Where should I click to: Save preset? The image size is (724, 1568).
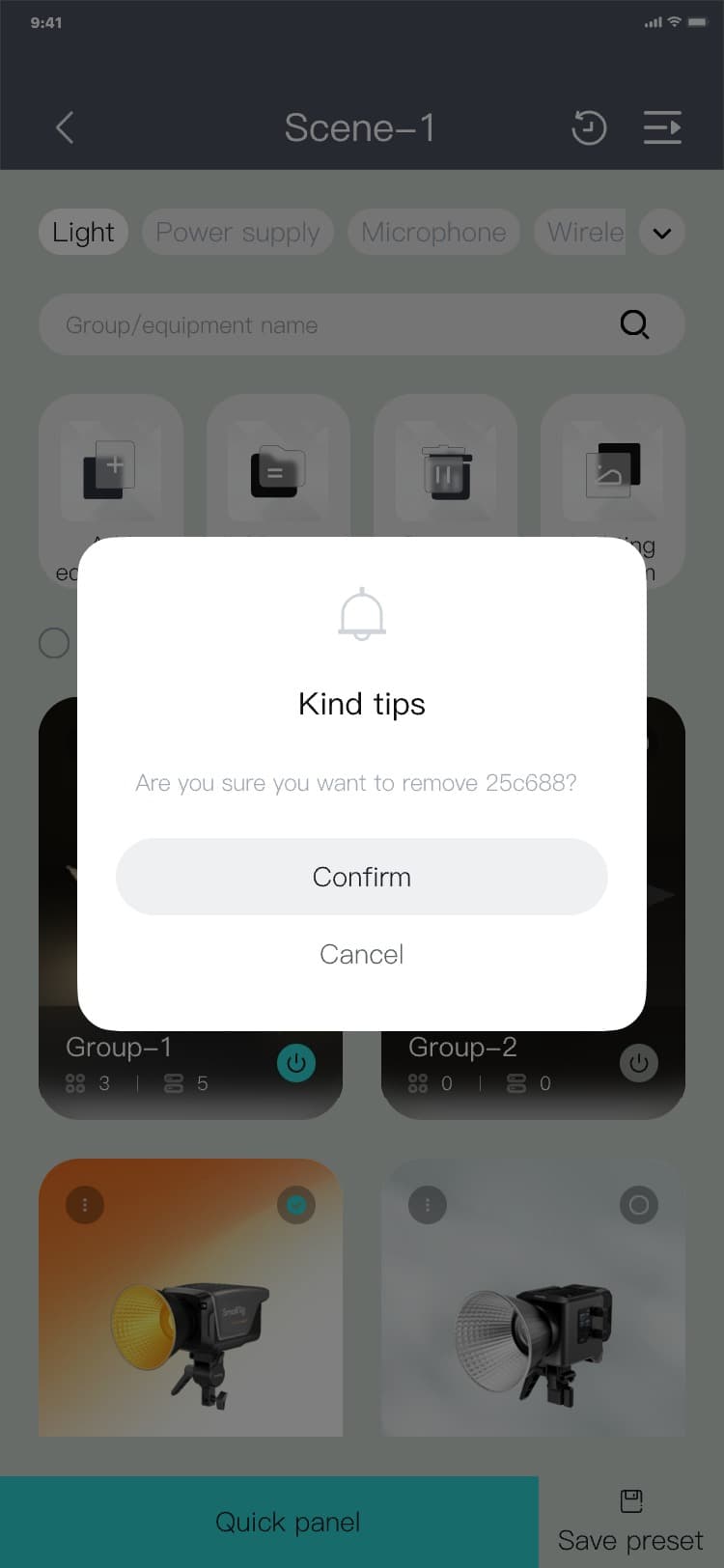click(x=630, y=1522)
